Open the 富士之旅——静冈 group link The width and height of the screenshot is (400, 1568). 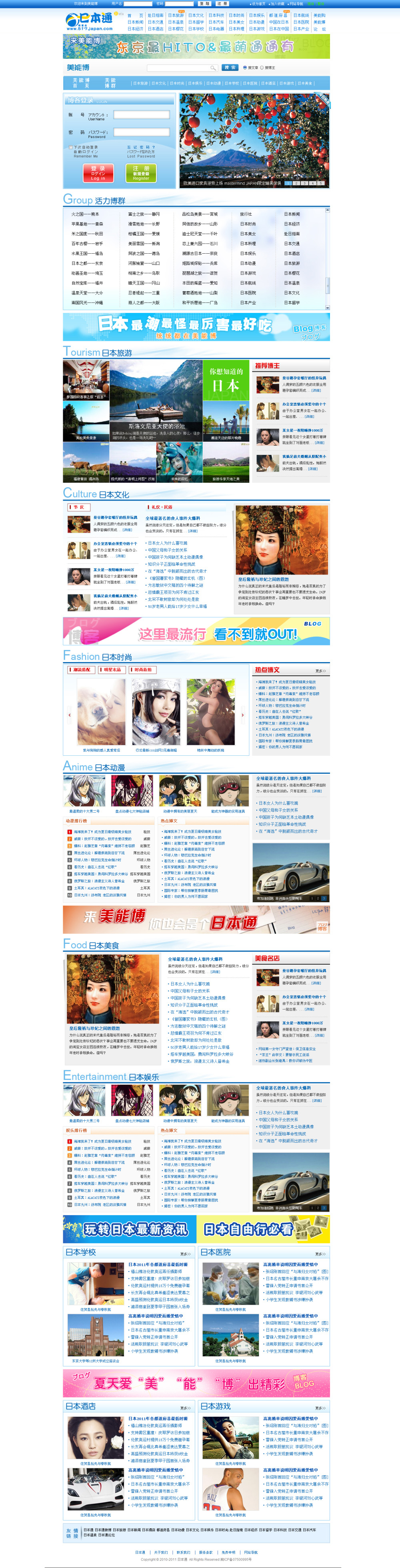coord(144,214)
